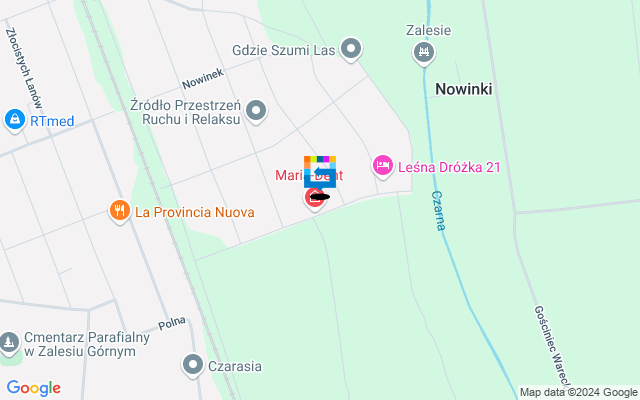Tap the RTmed shop pin
The width and height of the screenshot is (640, 400).
point(14,120)
